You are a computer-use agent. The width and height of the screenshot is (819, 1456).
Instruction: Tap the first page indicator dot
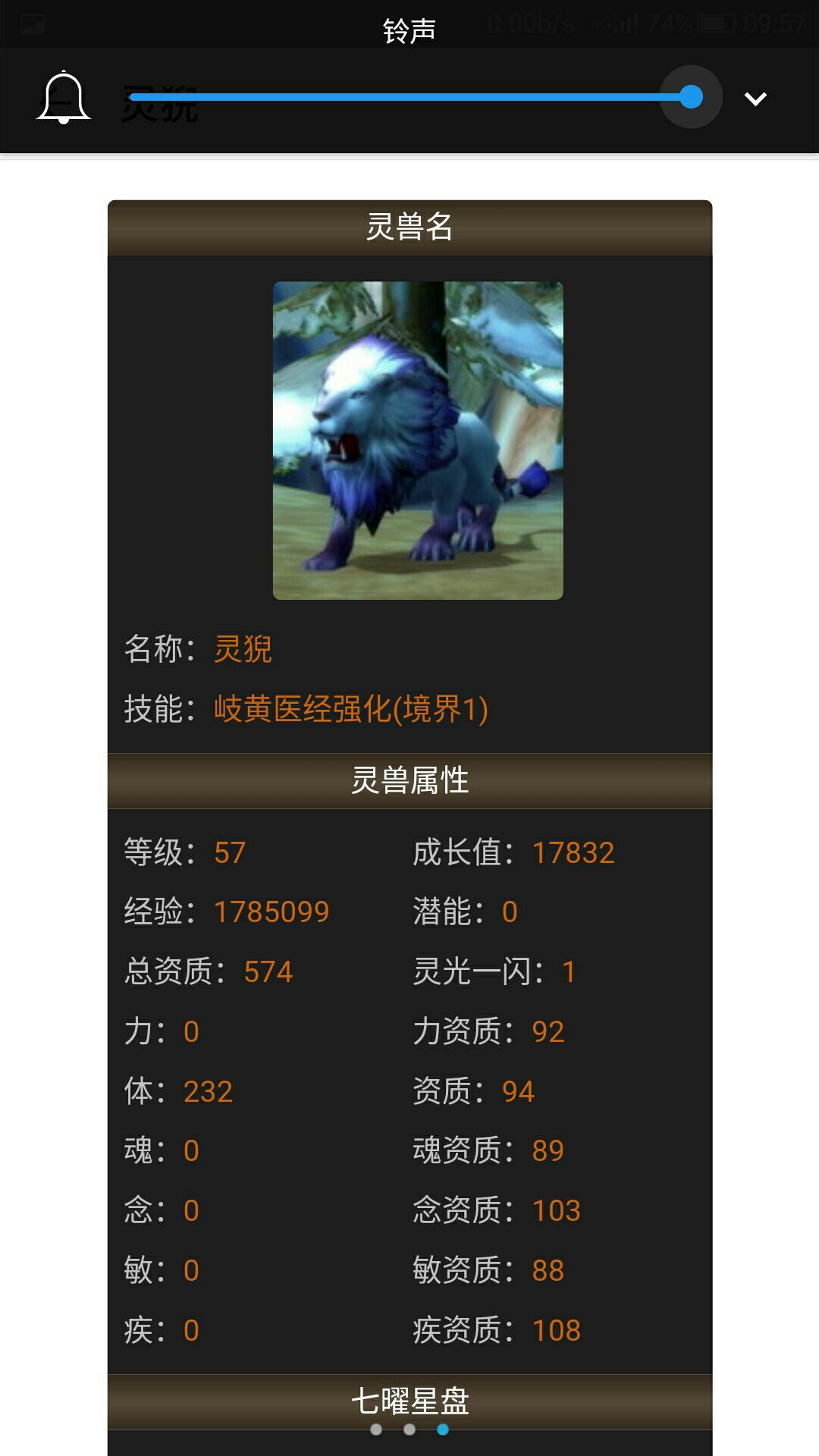coord(376,1429)
